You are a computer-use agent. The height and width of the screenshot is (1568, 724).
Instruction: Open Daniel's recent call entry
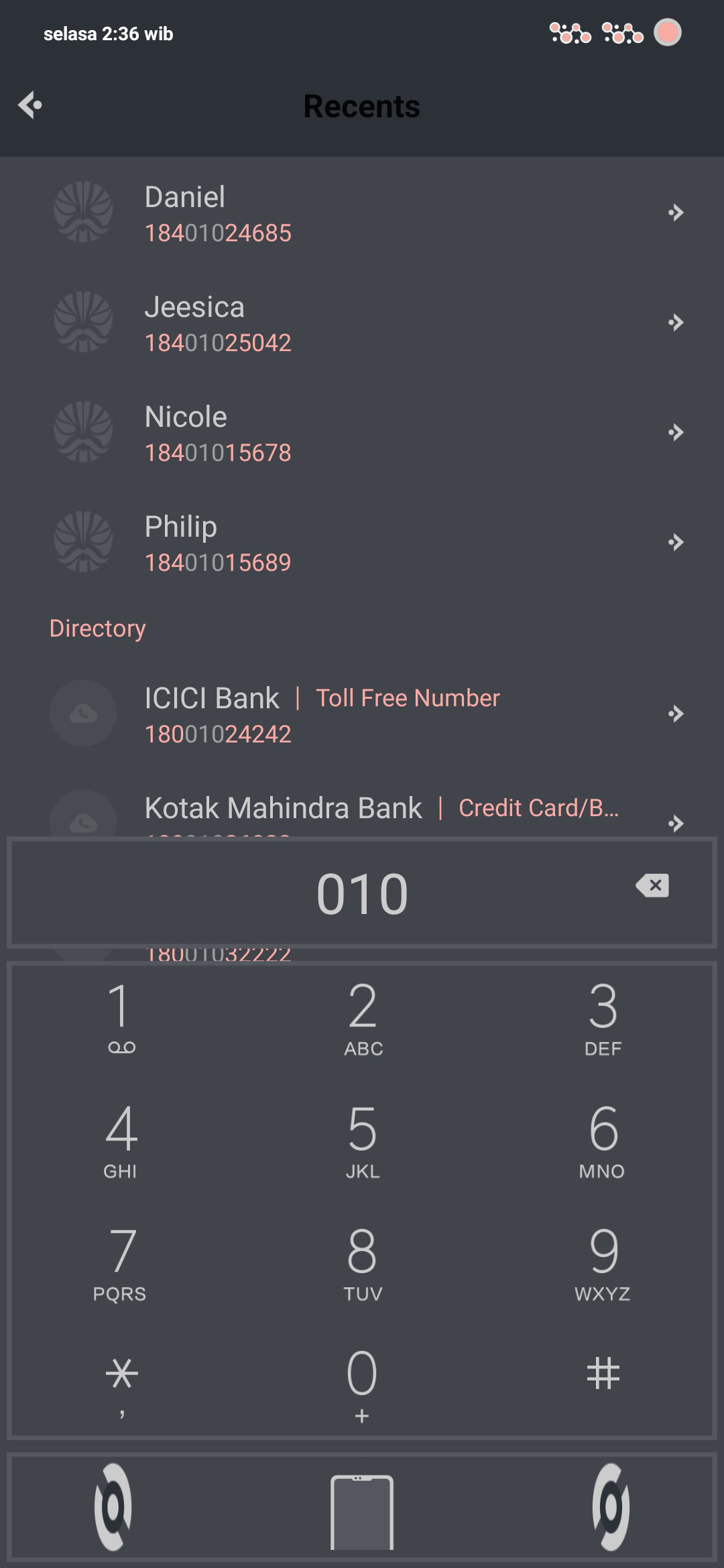coord(362,212)
